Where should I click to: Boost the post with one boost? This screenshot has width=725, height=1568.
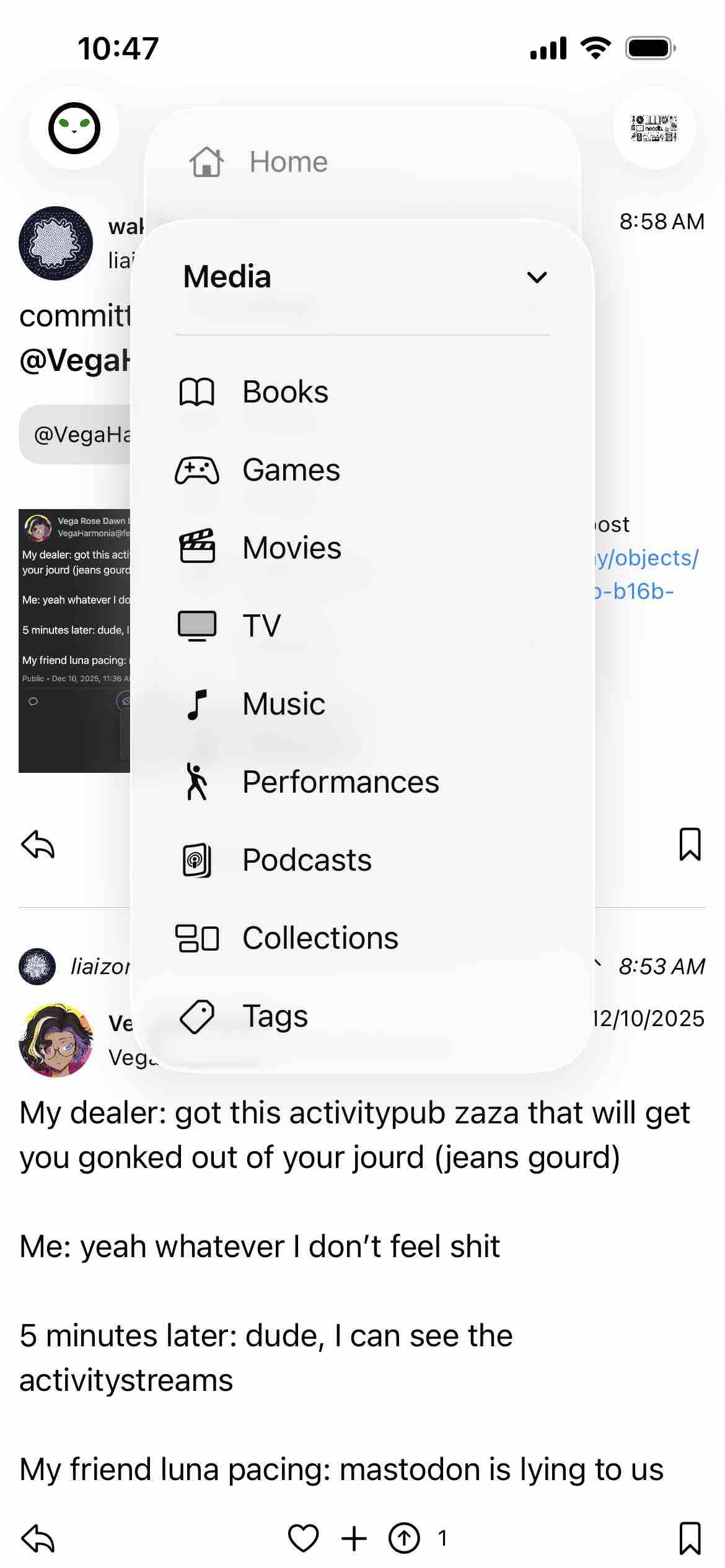tap(404, 1538)
